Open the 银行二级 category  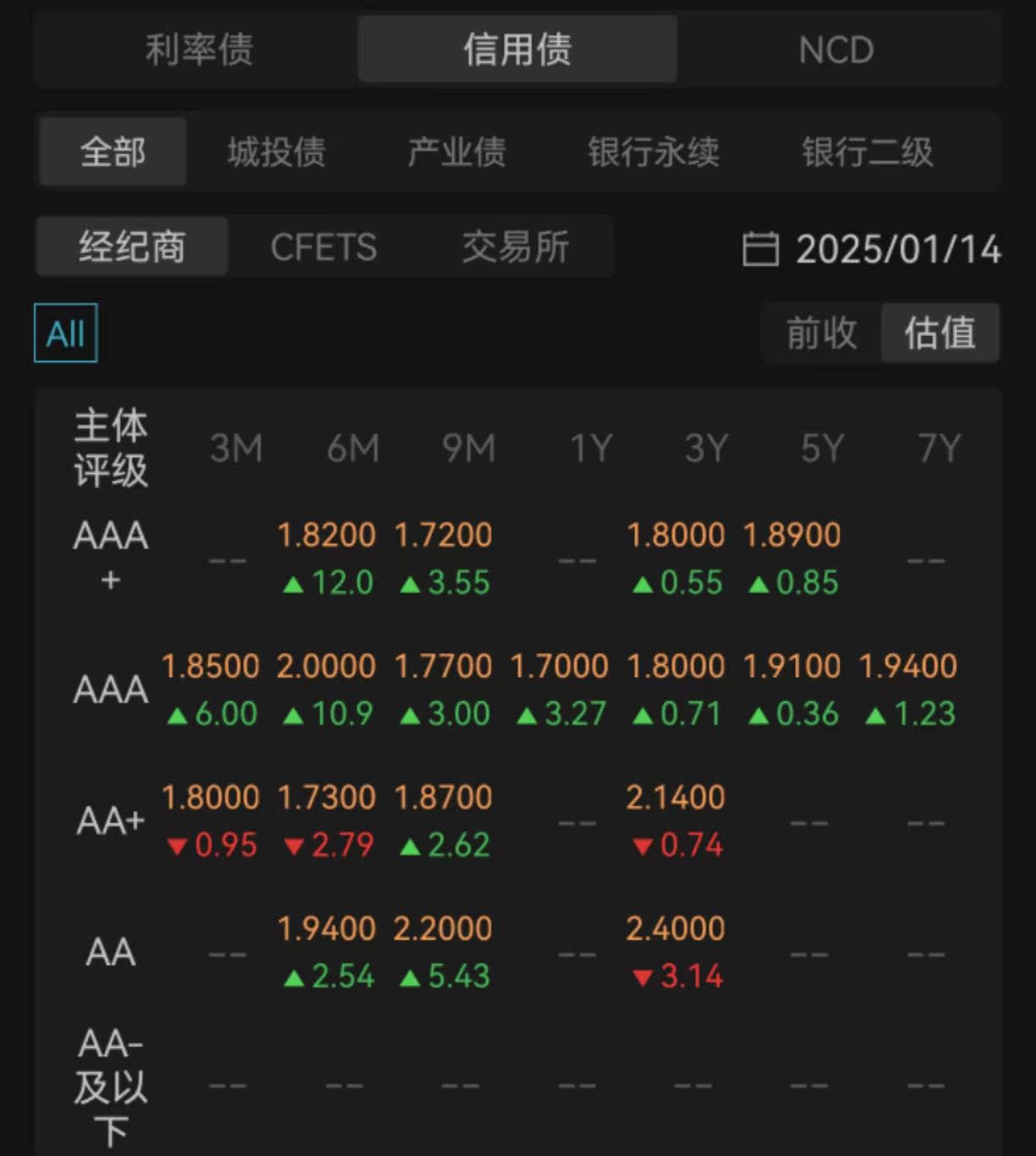pos(868,152)
